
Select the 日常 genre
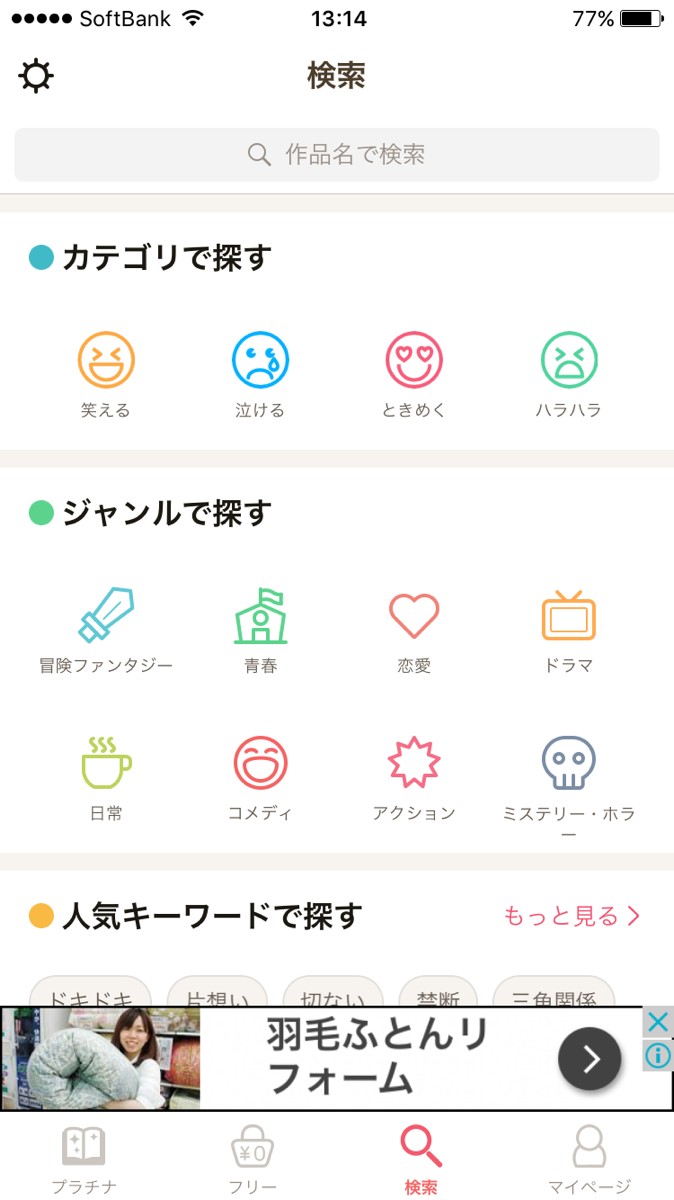coord(106,777)
